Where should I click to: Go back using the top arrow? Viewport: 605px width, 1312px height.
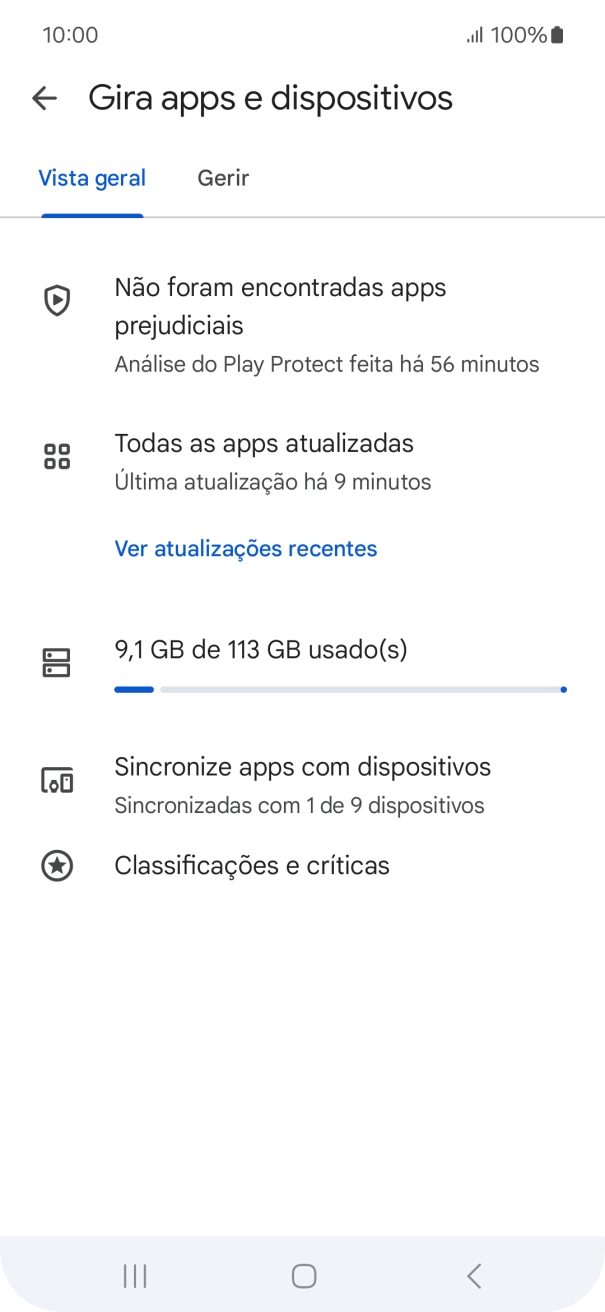pos(44,98)
